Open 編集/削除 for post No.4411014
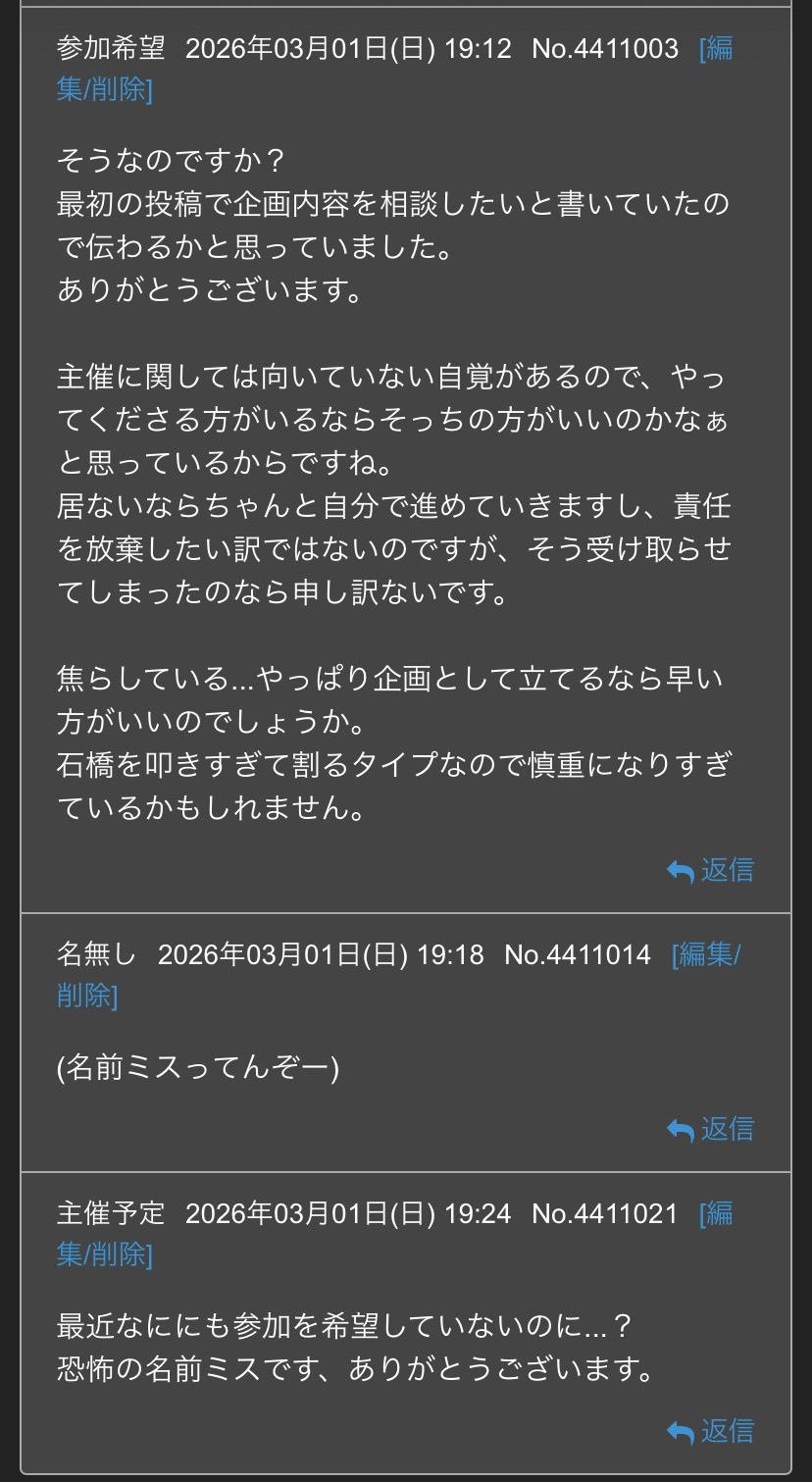812x1482 pixels. (x=88, y=996)
